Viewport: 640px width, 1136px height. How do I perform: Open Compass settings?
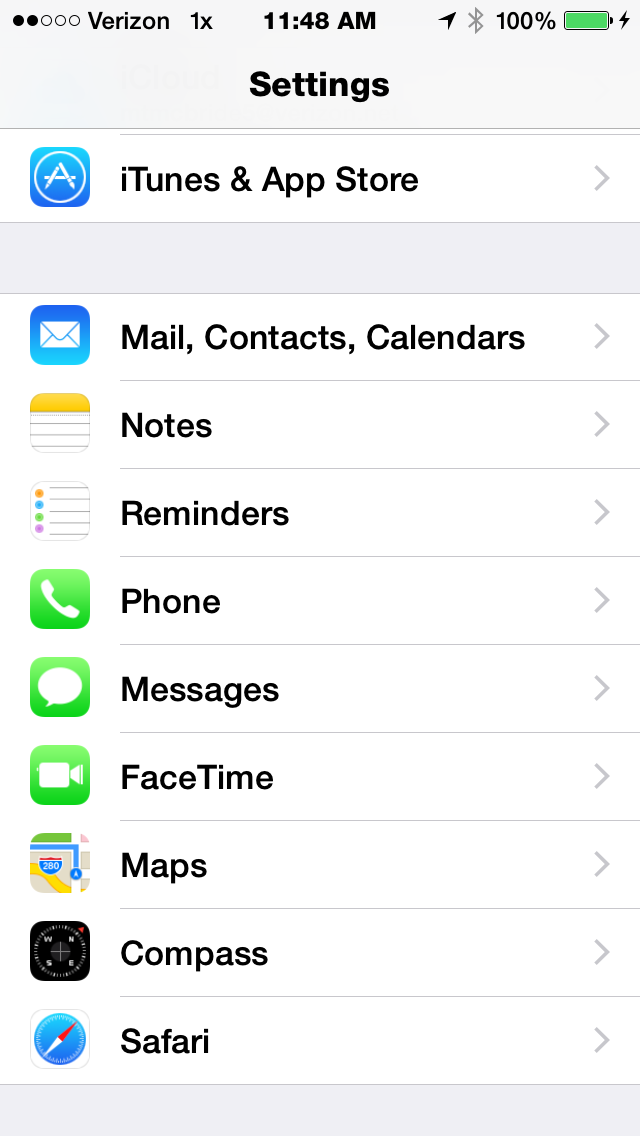point(320,953)
